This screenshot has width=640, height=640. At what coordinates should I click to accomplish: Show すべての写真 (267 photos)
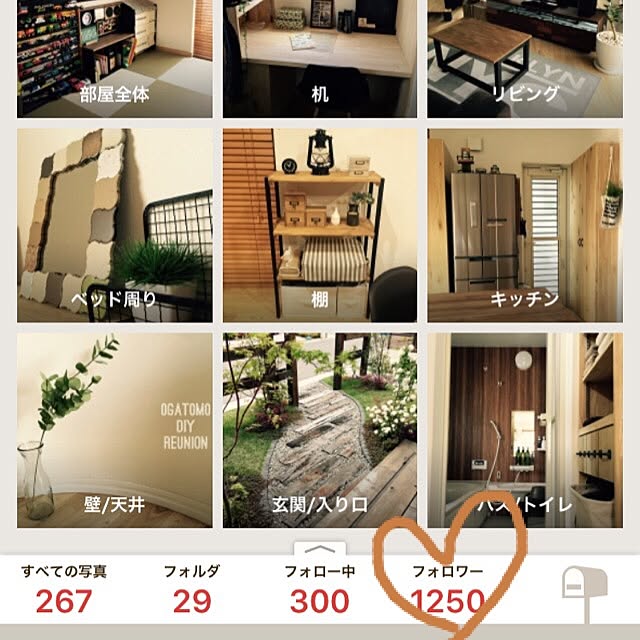click(64, 590)
